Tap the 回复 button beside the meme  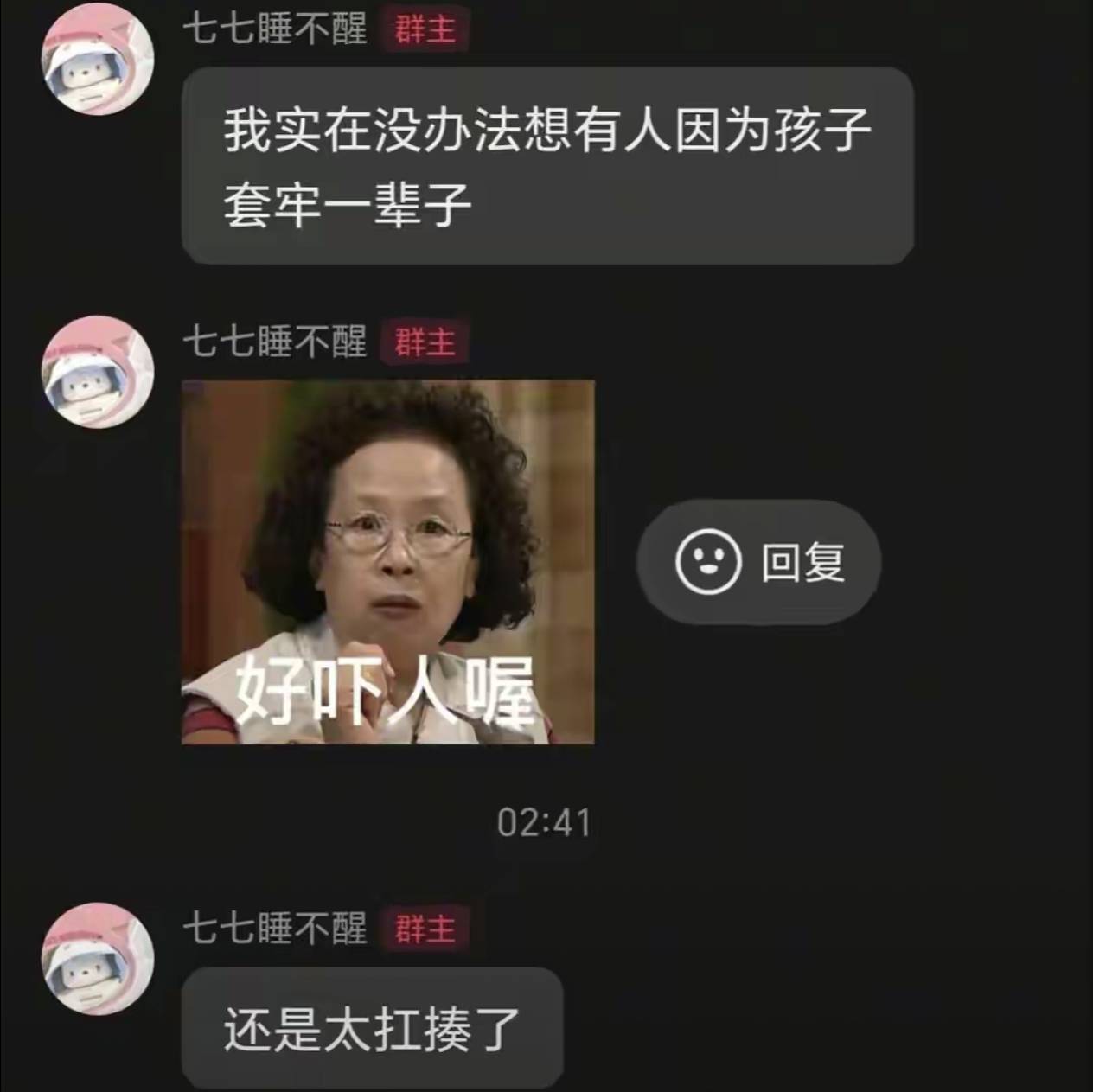pyautogui.click(x=759, y=562)
